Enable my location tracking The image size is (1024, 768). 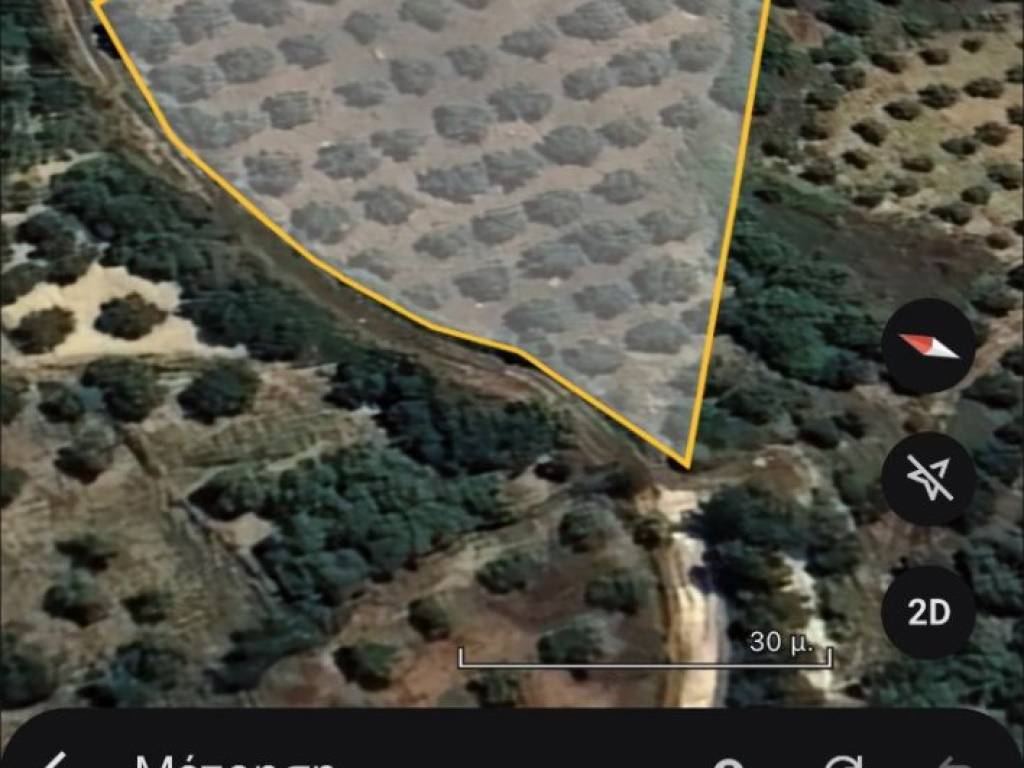pos(928,479)
